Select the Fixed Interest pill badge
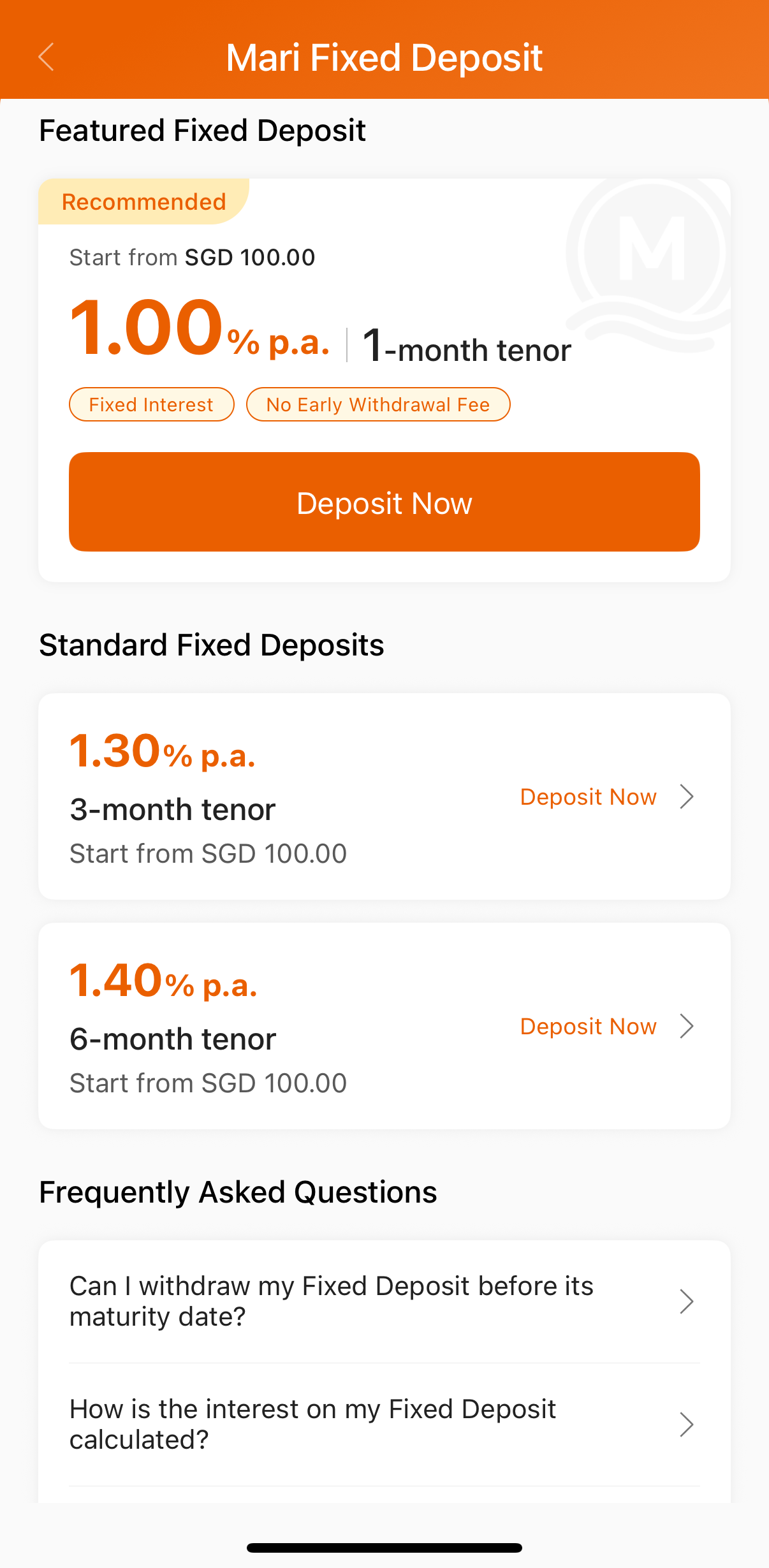This screenshot has width=769, height=1568. pyautogui.click(x=151, y=404)
